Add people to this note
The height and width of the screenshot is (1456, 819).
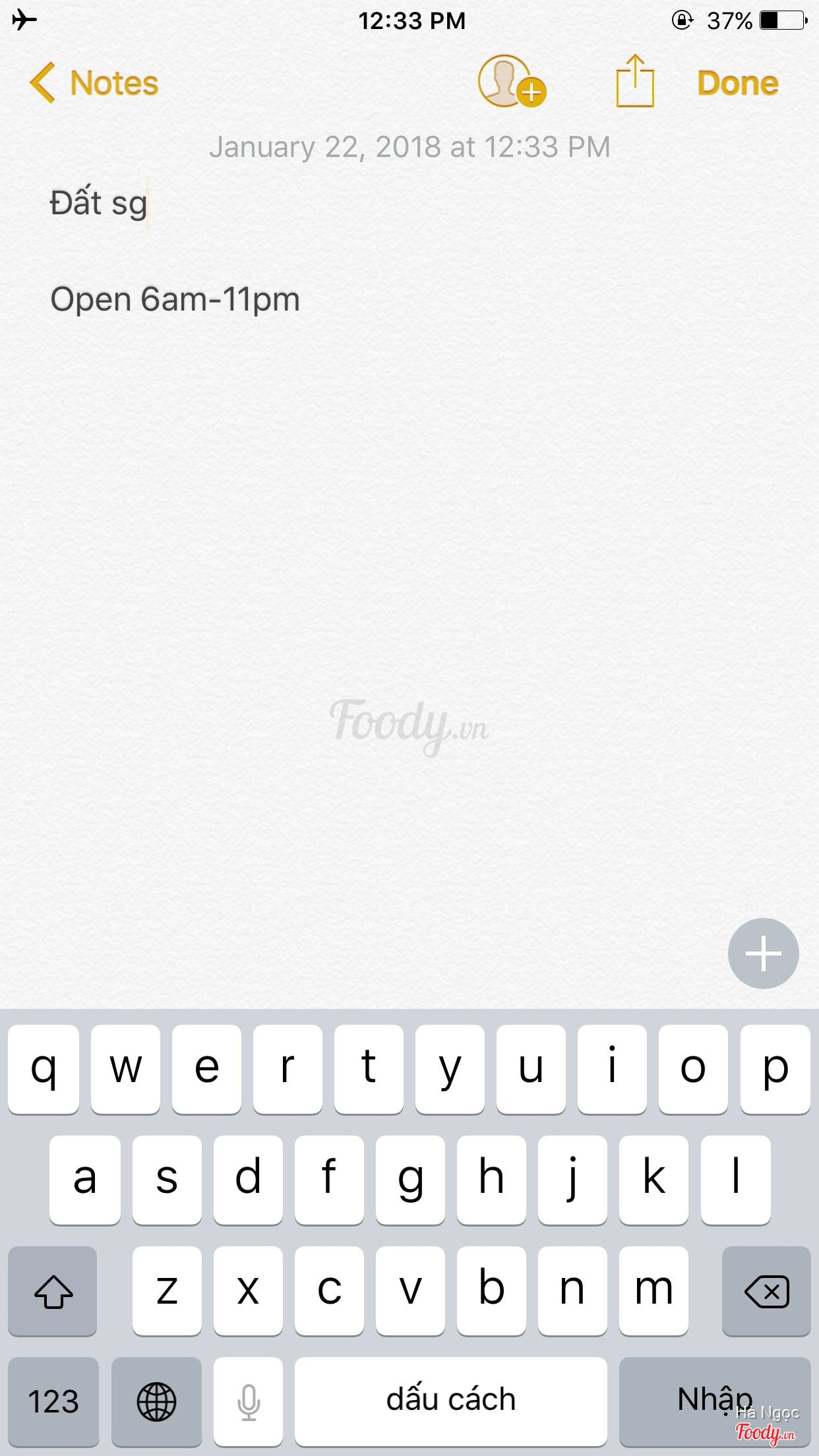pyautogui.click(x=511, y=82)
